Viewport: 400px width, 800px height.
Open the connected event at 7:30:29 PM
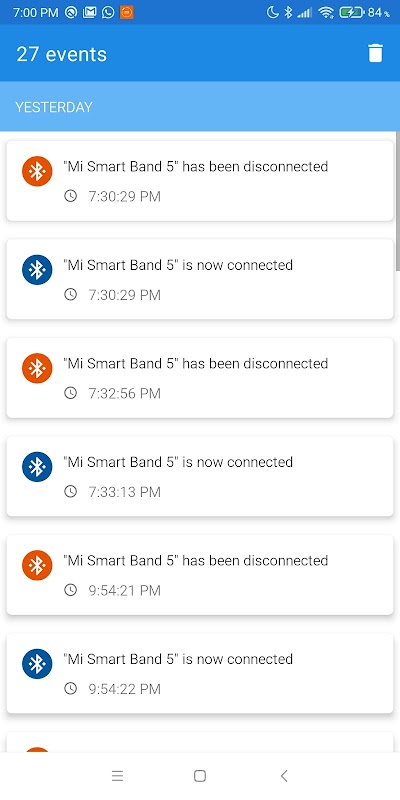199,280
